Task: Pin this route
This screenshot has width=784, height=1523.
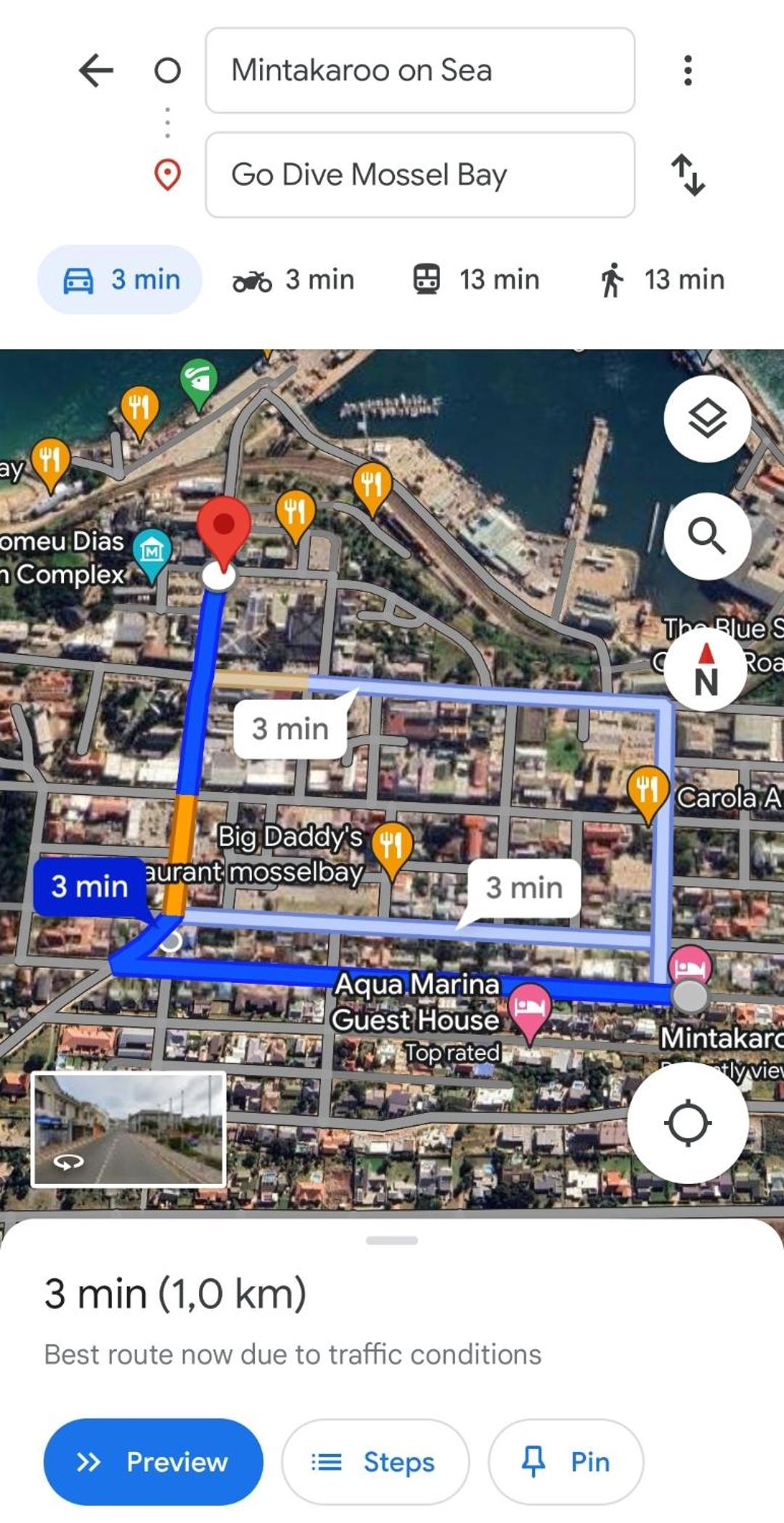Action: (565, 1462)
